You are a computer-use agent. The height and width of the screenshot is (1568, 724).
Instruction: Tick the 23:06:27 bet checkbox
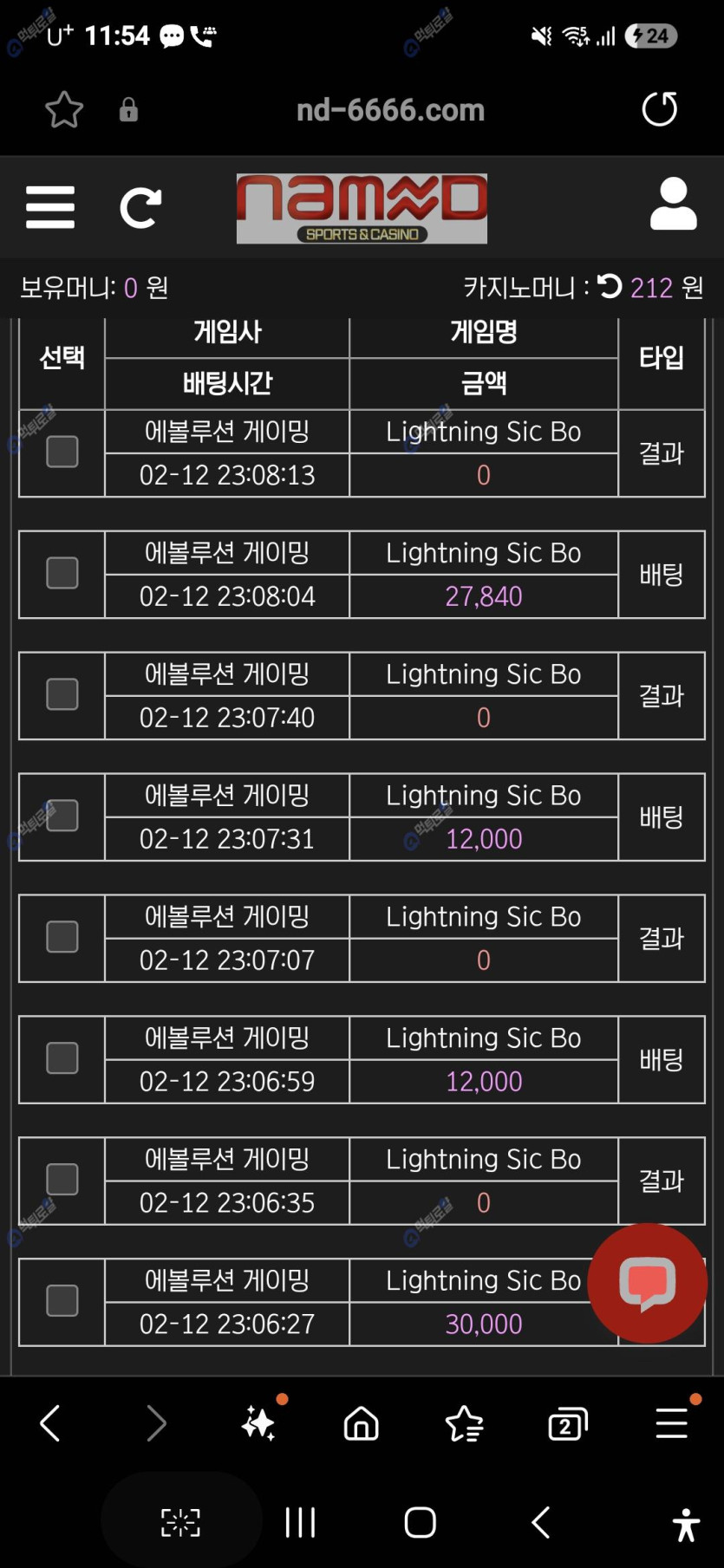coord(62,1301)
